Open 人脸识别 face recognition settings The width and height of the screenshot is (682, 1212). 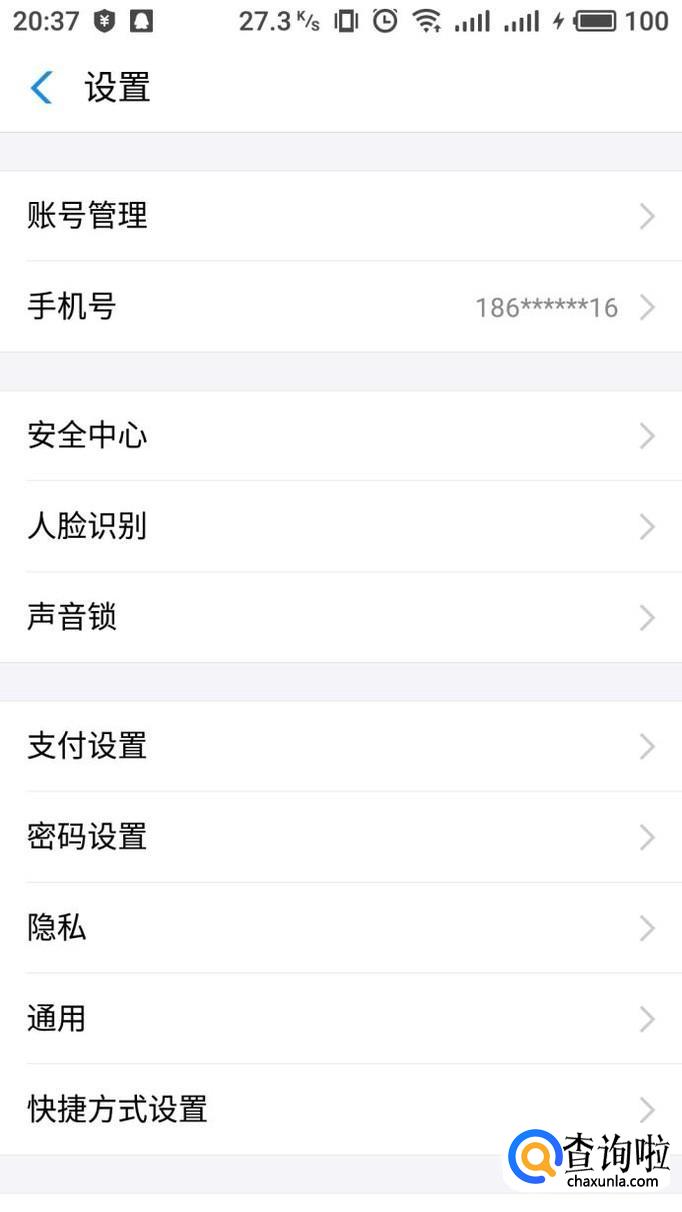coord(340,526)
